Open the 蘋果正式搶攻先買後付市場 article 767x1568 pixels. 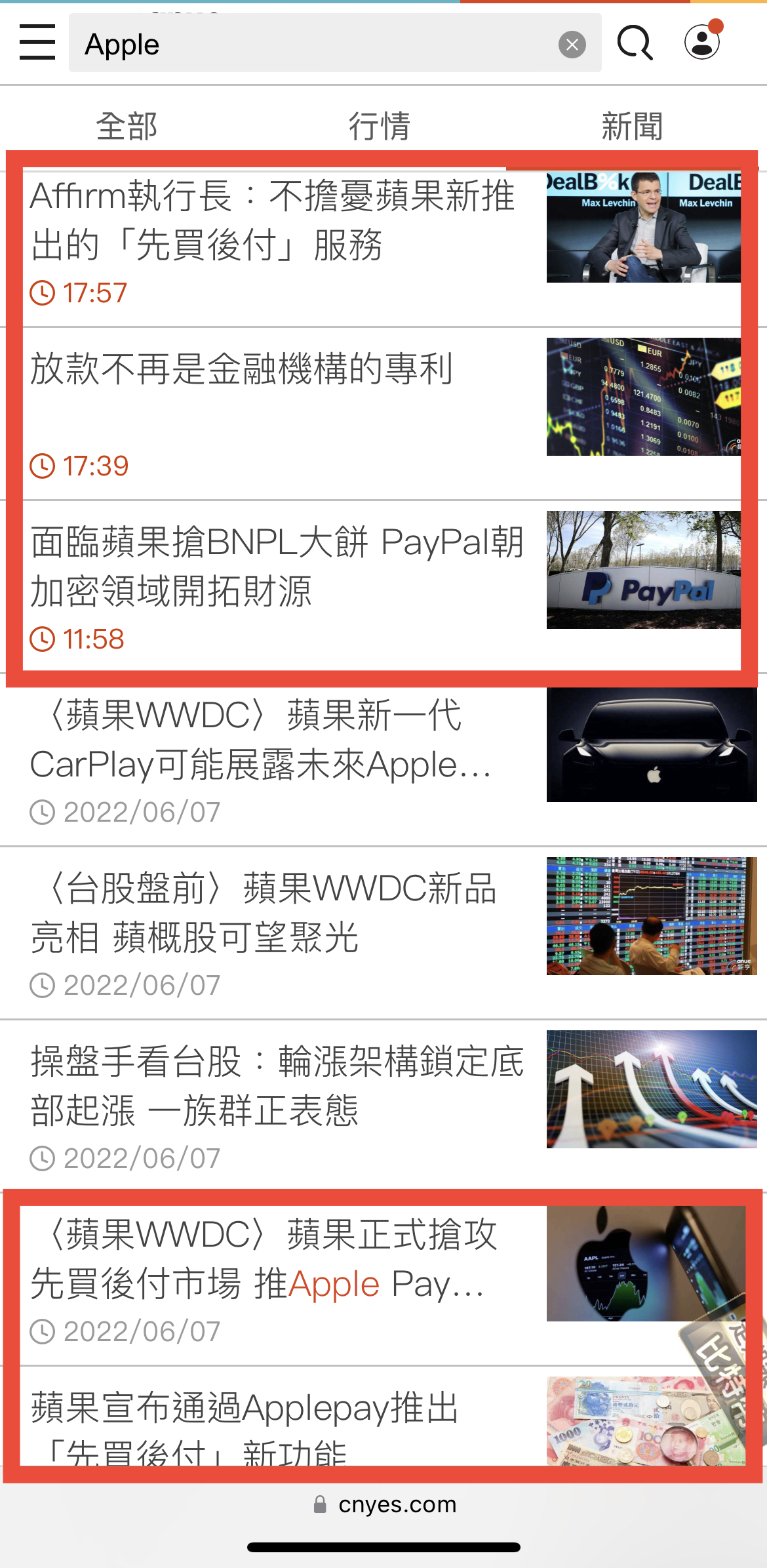click(262, 1260)
